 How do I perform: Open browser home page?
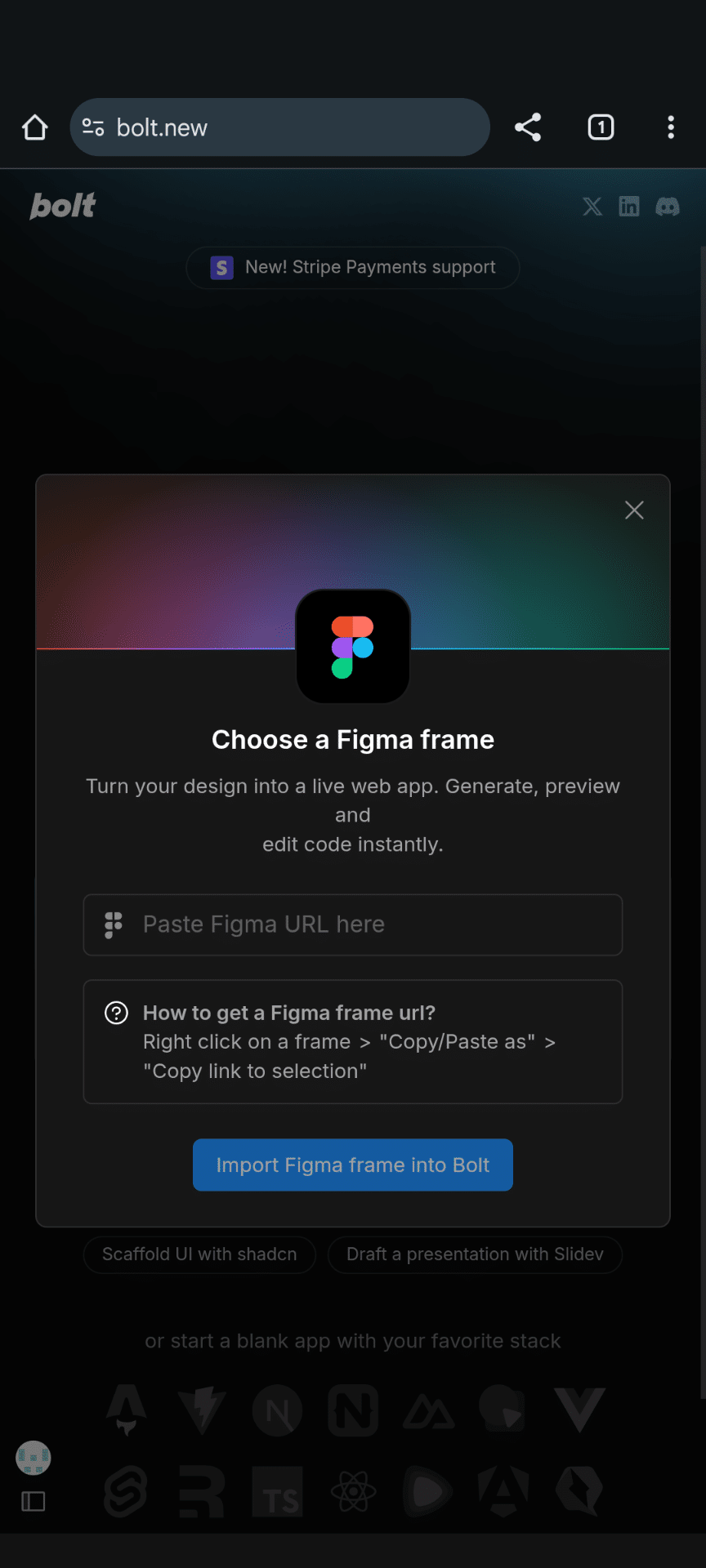pyautogui.click(x=35, y=127)
